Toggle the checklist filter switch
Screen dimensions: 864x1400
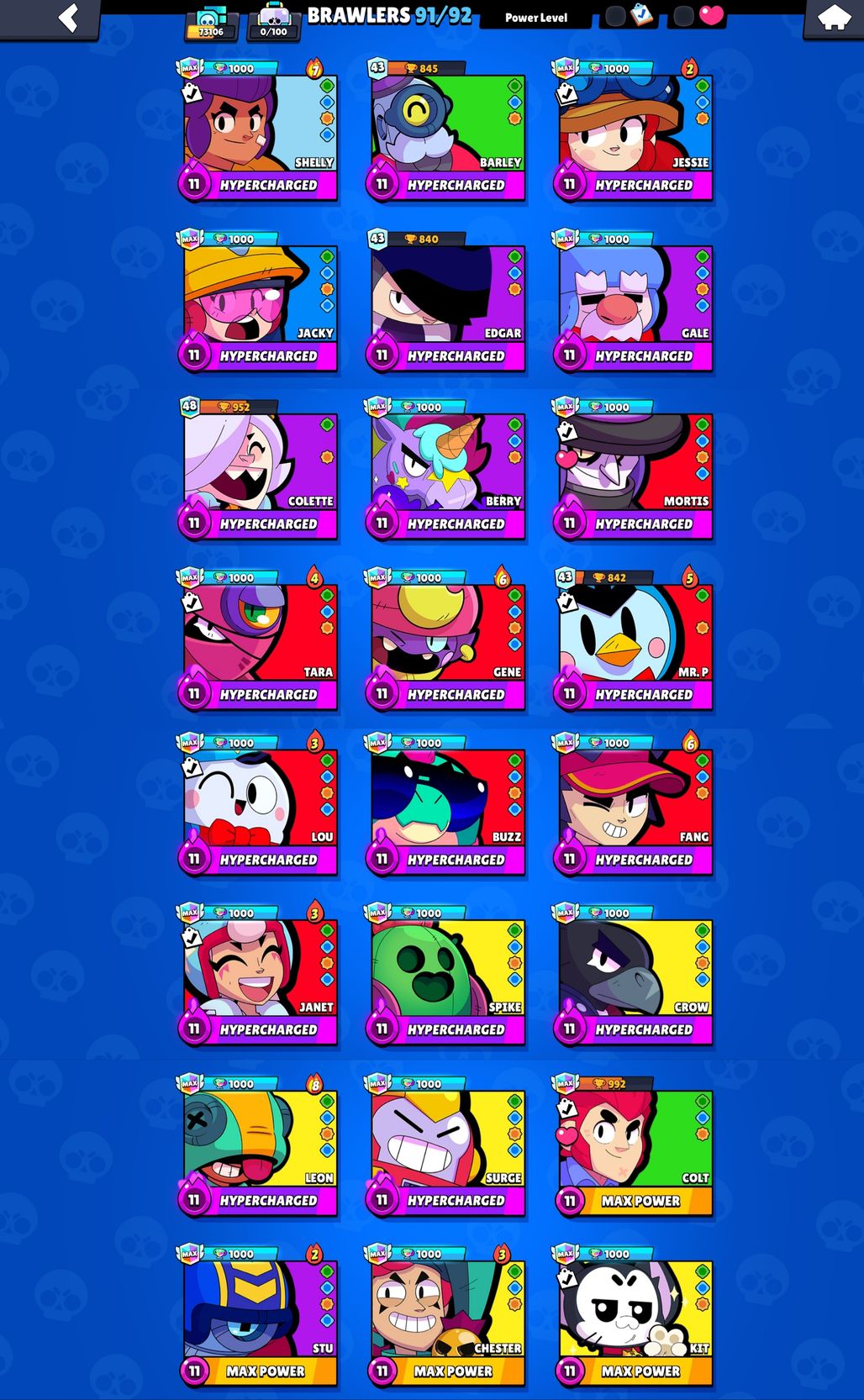(x=630, y=15)
